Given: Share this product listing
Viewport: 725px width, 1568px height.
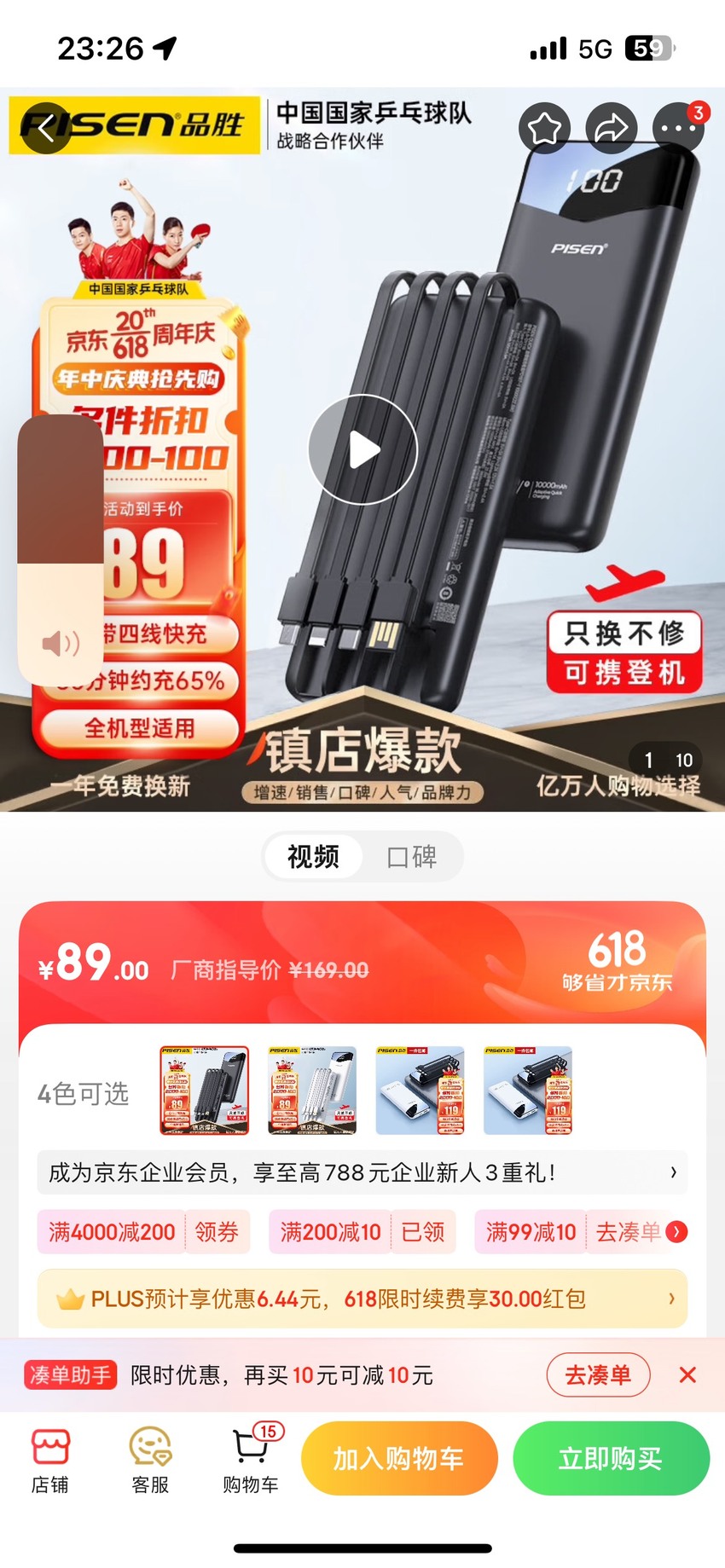Looking at the screenshot, I should coord(612,128).
